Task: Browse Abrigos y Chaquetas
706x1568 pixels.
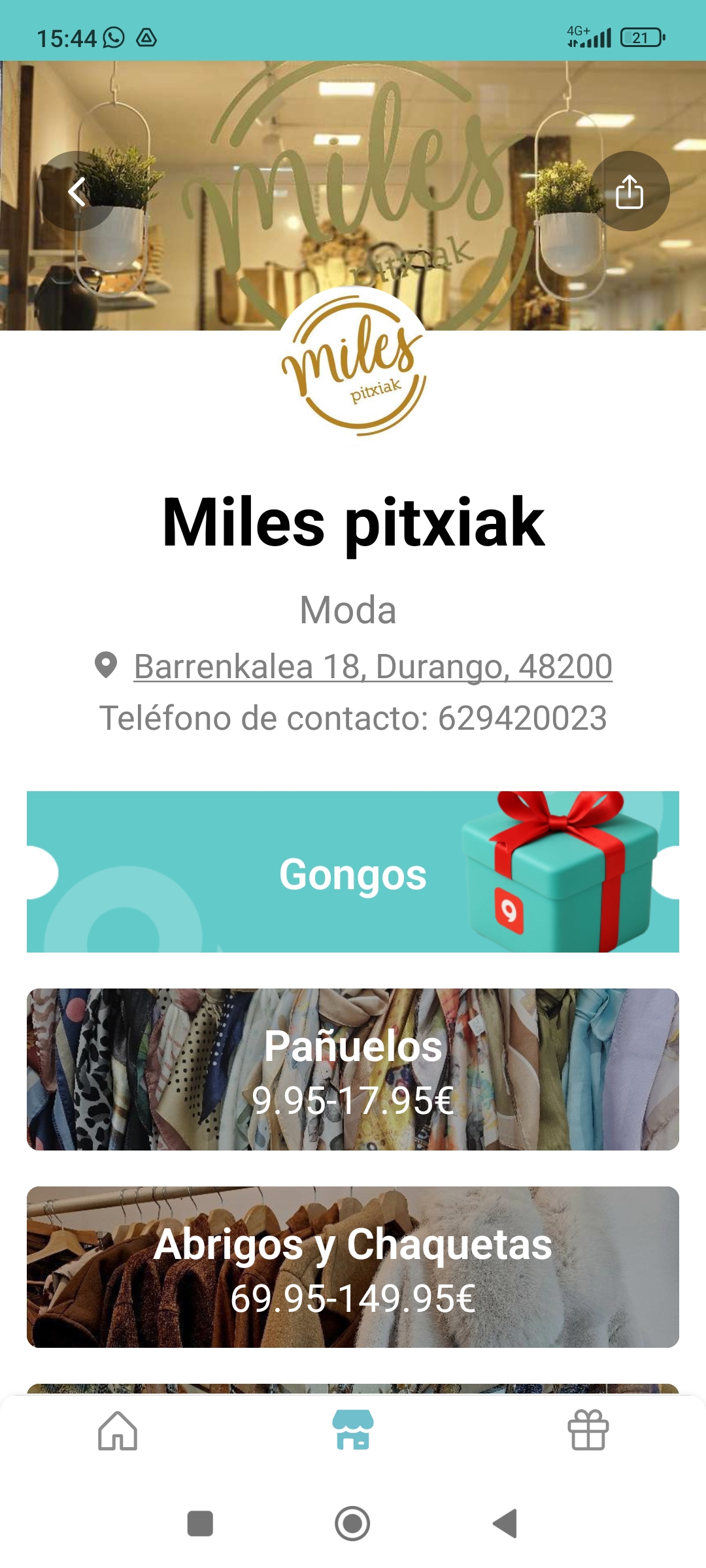Action: (353, 1267)
